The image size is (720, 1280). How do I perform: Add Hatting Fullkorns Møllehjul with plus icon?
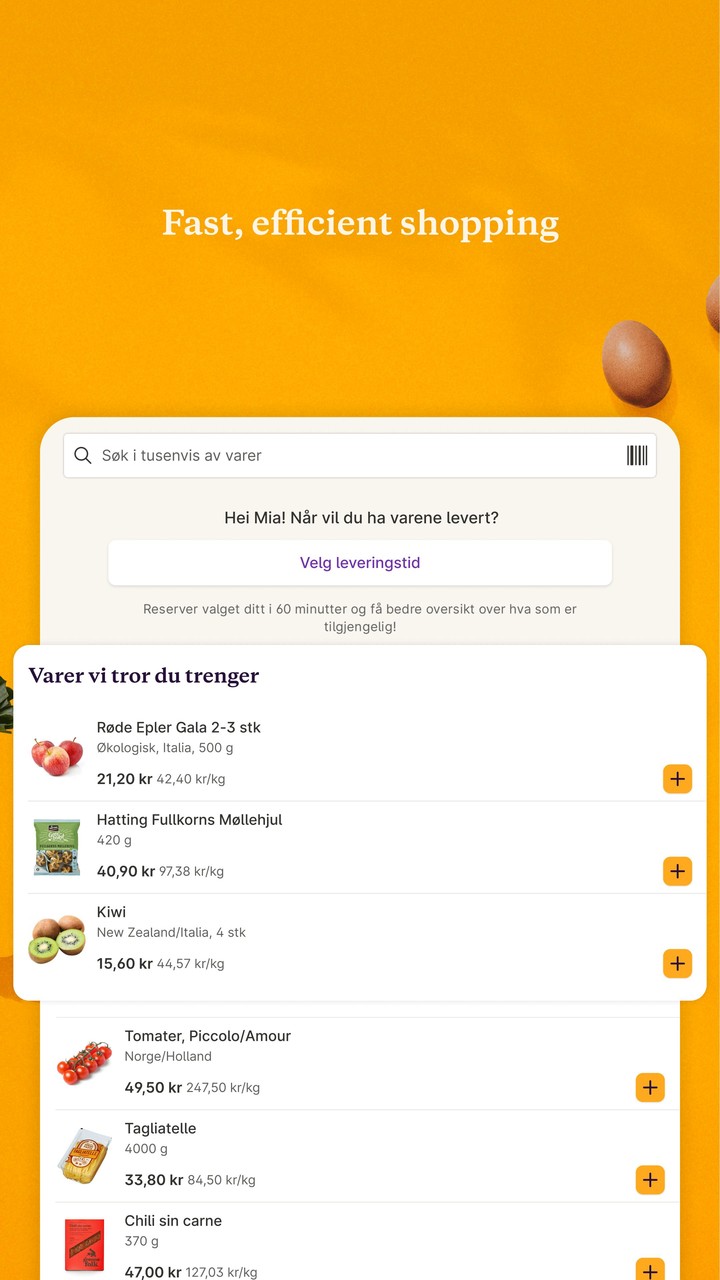[x=677, y=871]
